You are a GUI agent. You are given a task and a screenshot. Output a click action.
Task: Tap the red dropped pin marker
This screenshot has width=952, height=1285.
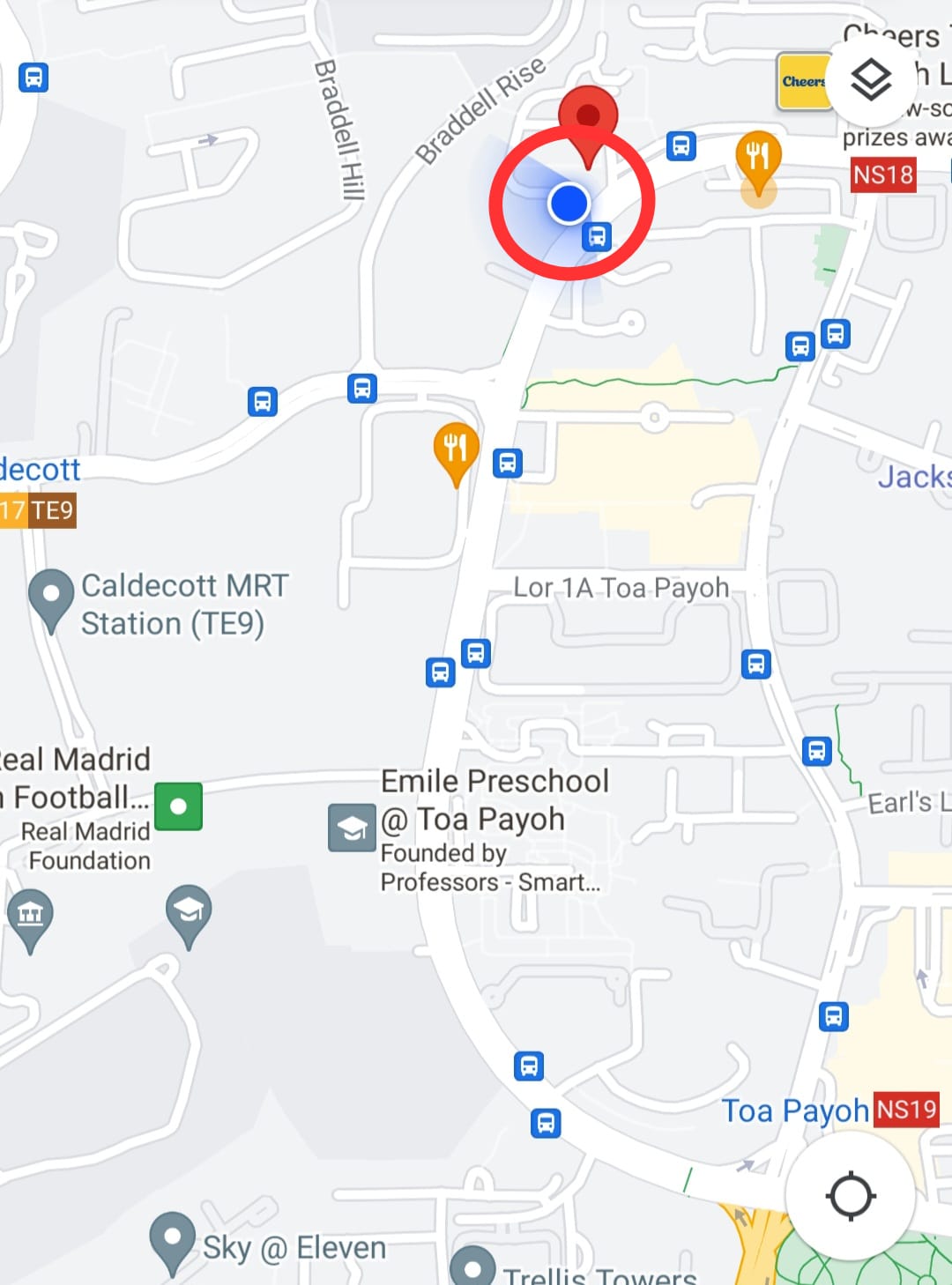click(588, 119)
